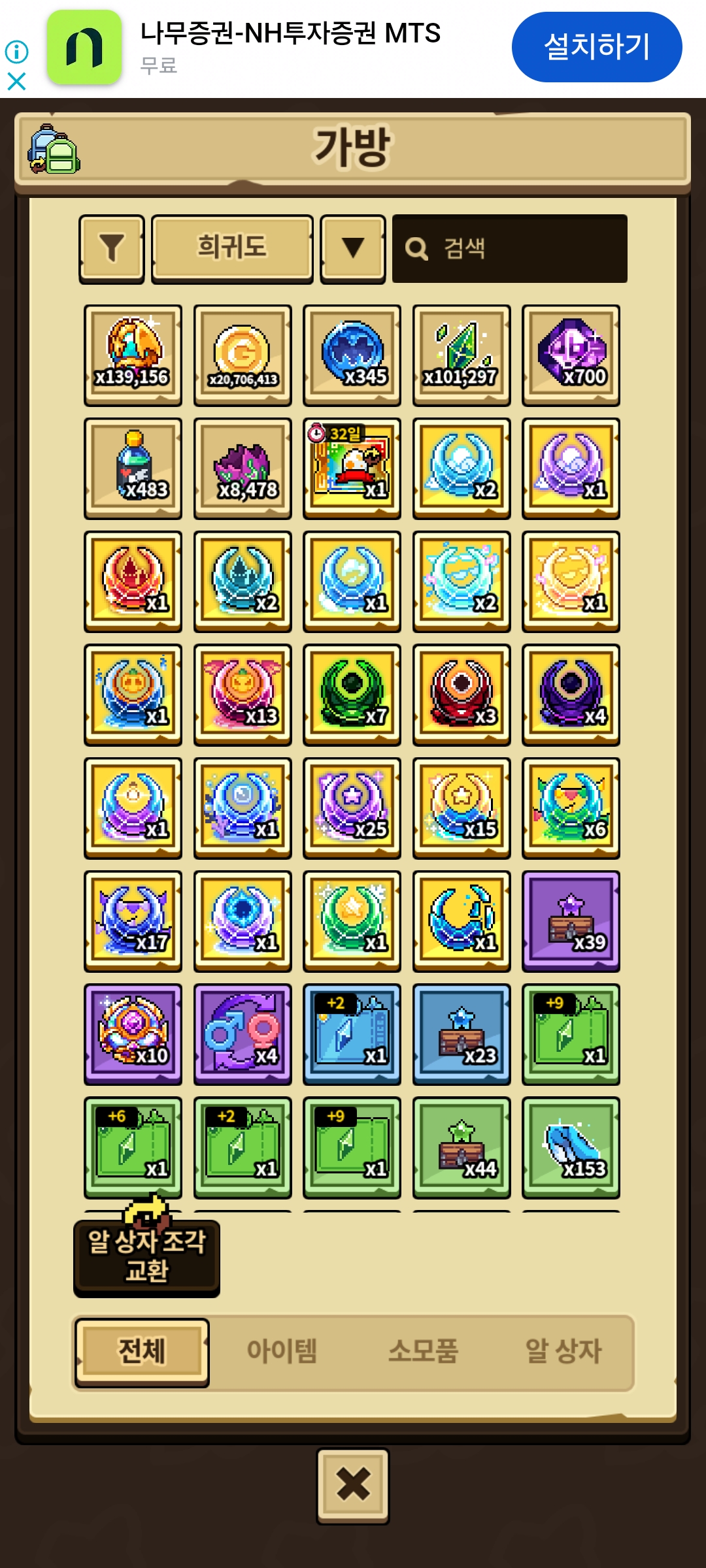The width and height of the screenshot is (706, 1568).
Task: Switch to the 아이템 tab
Action: click(x=282, y=1351)
